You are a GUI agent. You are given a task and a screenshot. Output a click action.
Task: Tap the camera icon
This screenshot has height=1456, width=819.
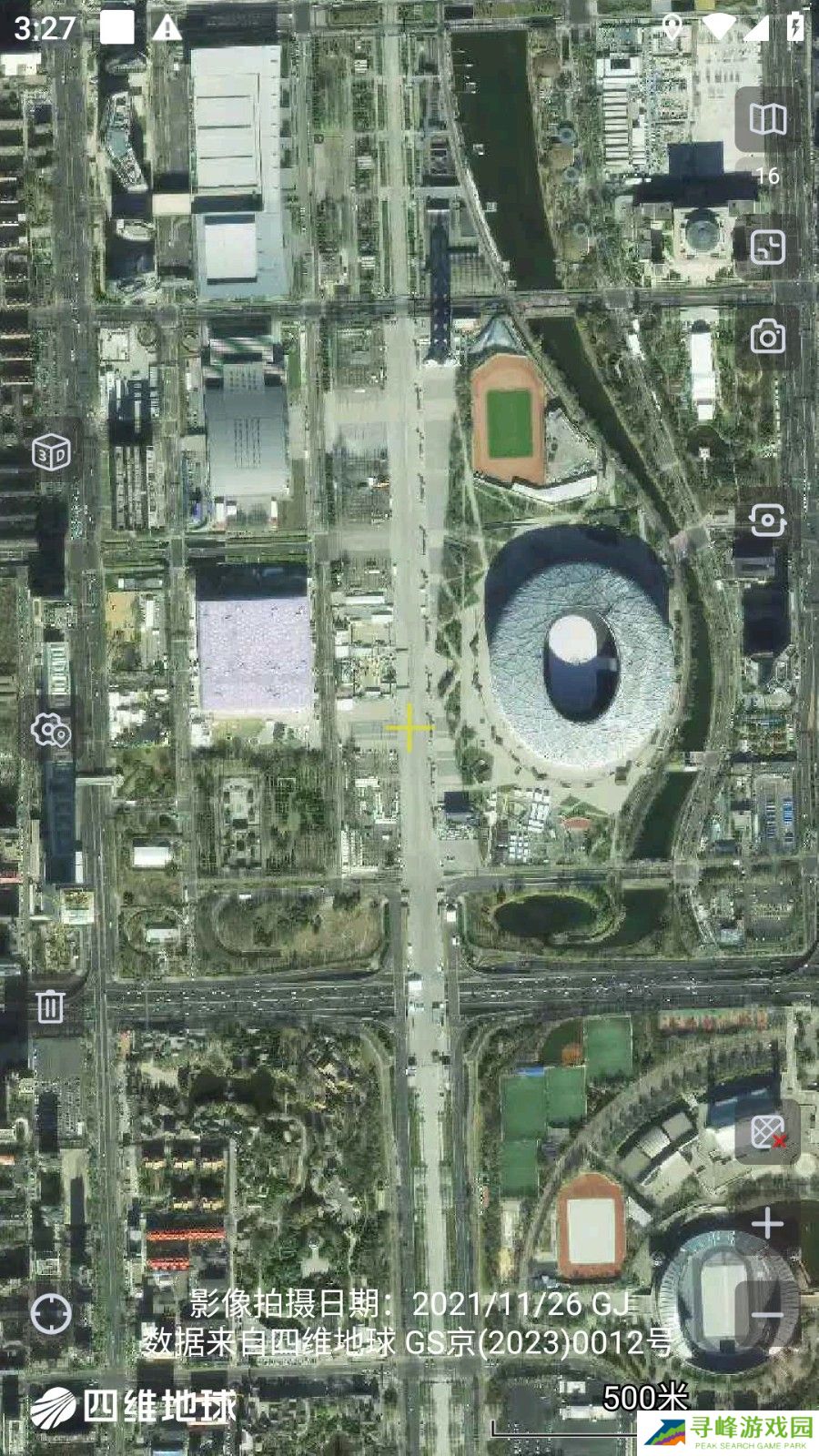pyautogui.click(x=767, y=337)
